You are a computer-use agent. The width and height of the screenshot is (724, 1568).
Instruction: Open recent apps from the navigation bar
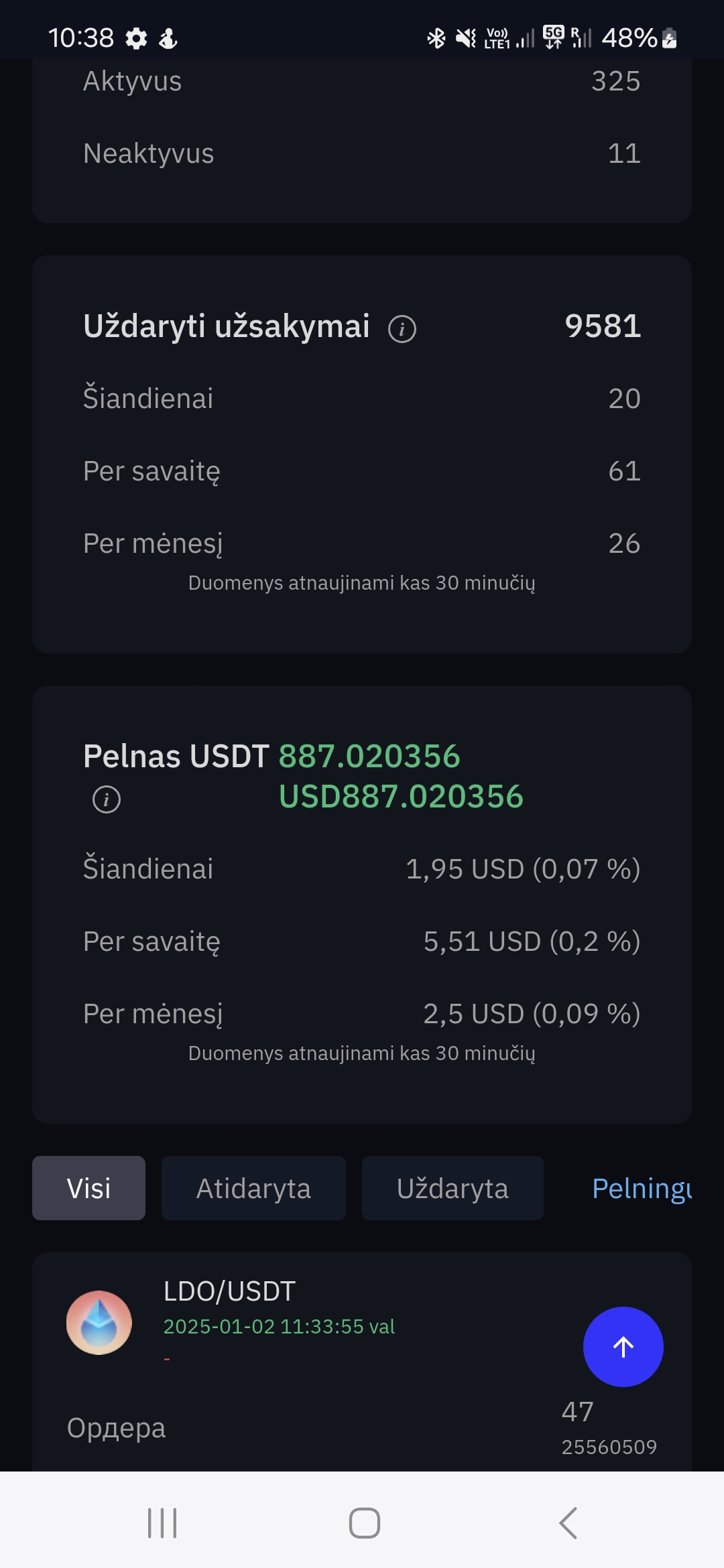coord(162,1523)
